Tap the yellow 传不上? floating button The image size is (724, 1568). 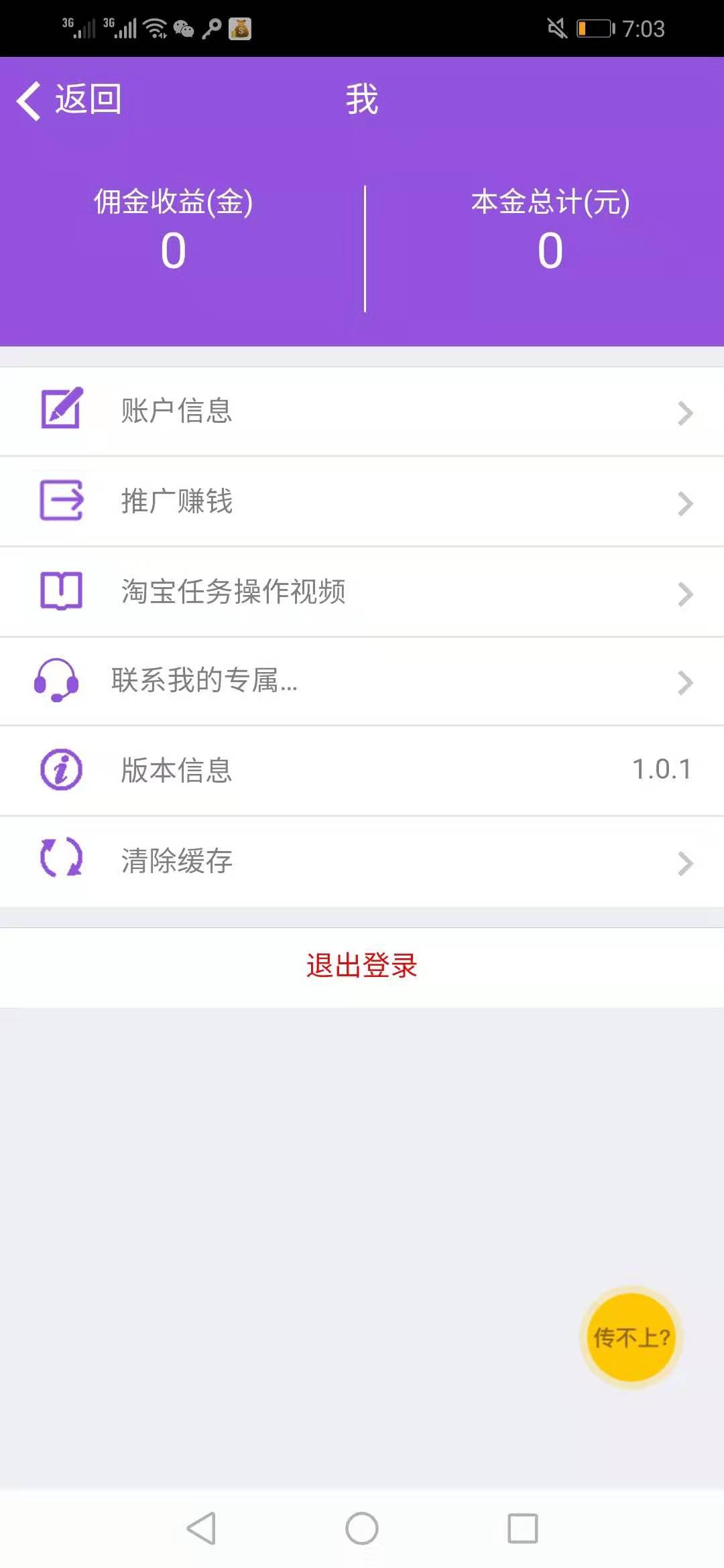click(x=631, y=1337)
